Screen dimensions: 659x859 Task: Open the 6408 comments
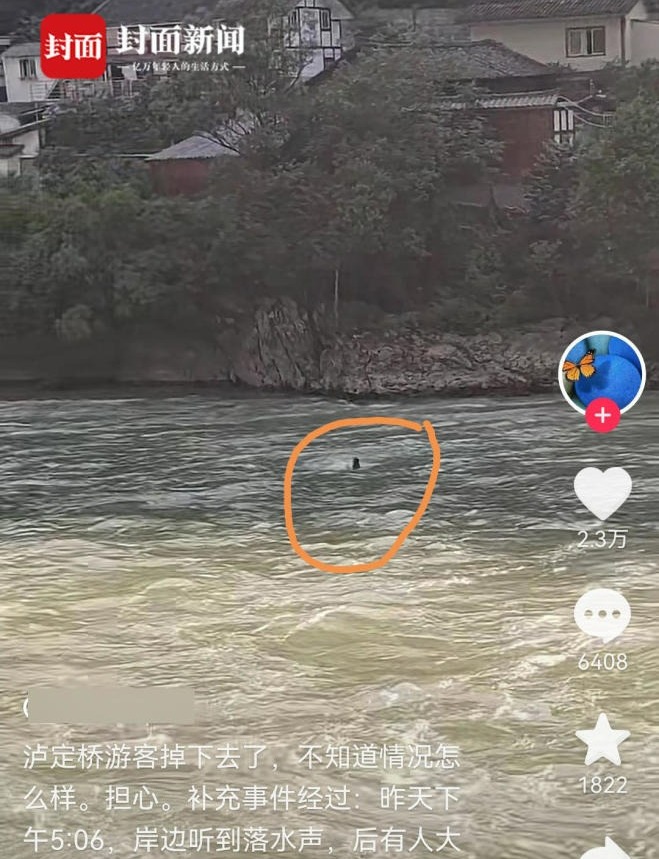pyautogui.click(x=602, y=616)
